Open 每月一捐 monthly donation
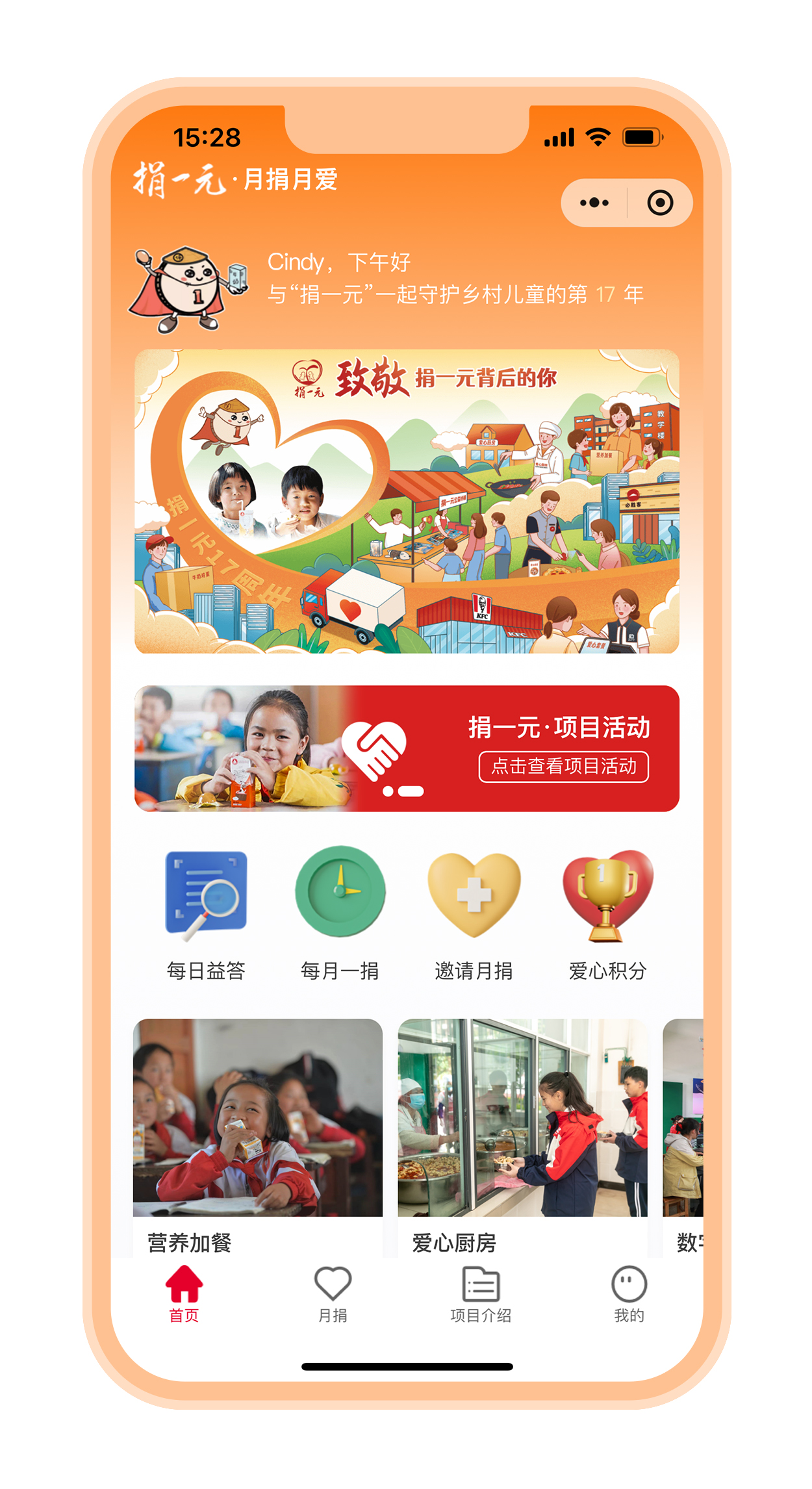The height and width of the screenshot is (1489, 812). pos(340,914)
